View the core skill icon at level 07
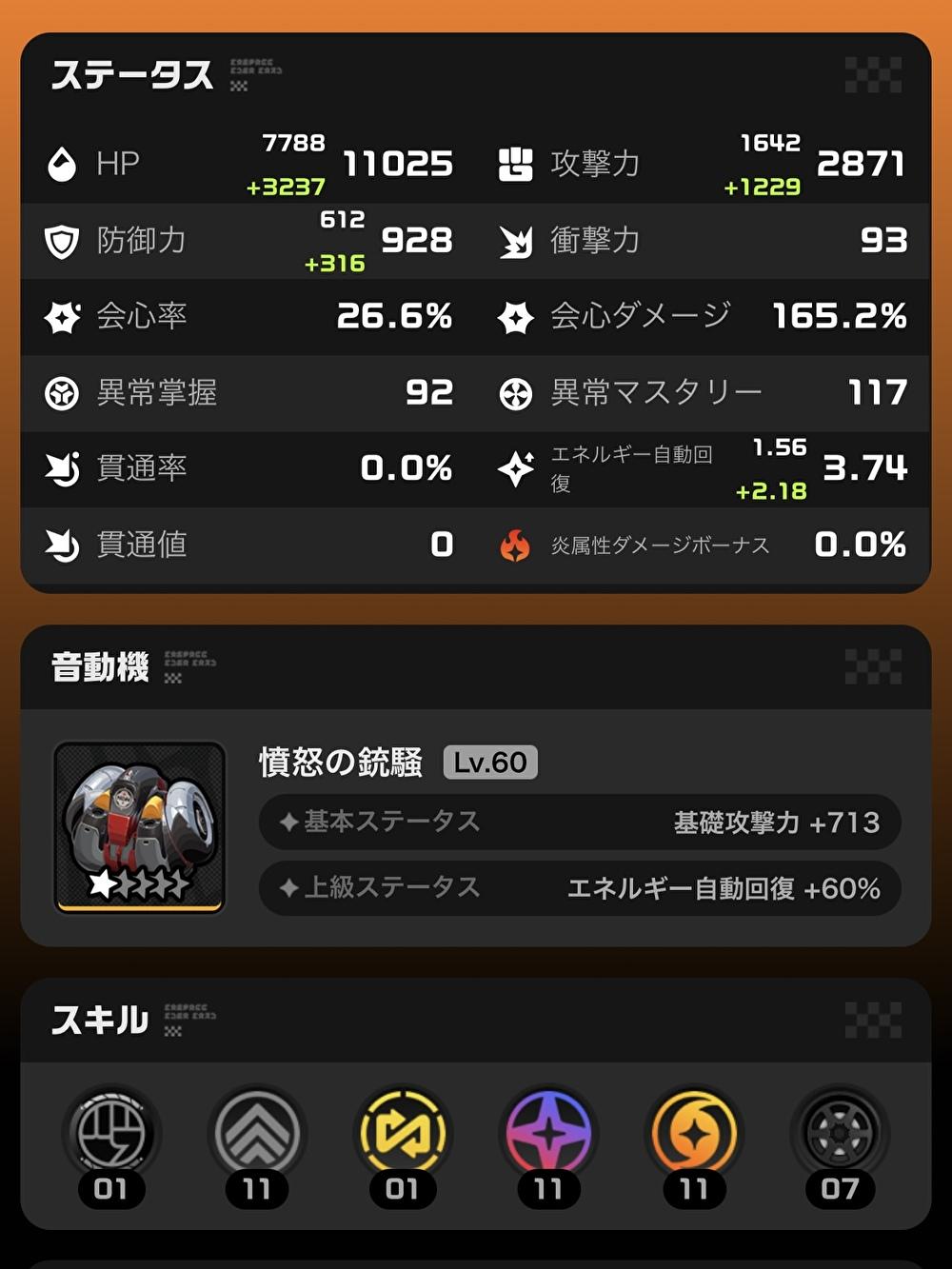 click(x=840, y=1134)
